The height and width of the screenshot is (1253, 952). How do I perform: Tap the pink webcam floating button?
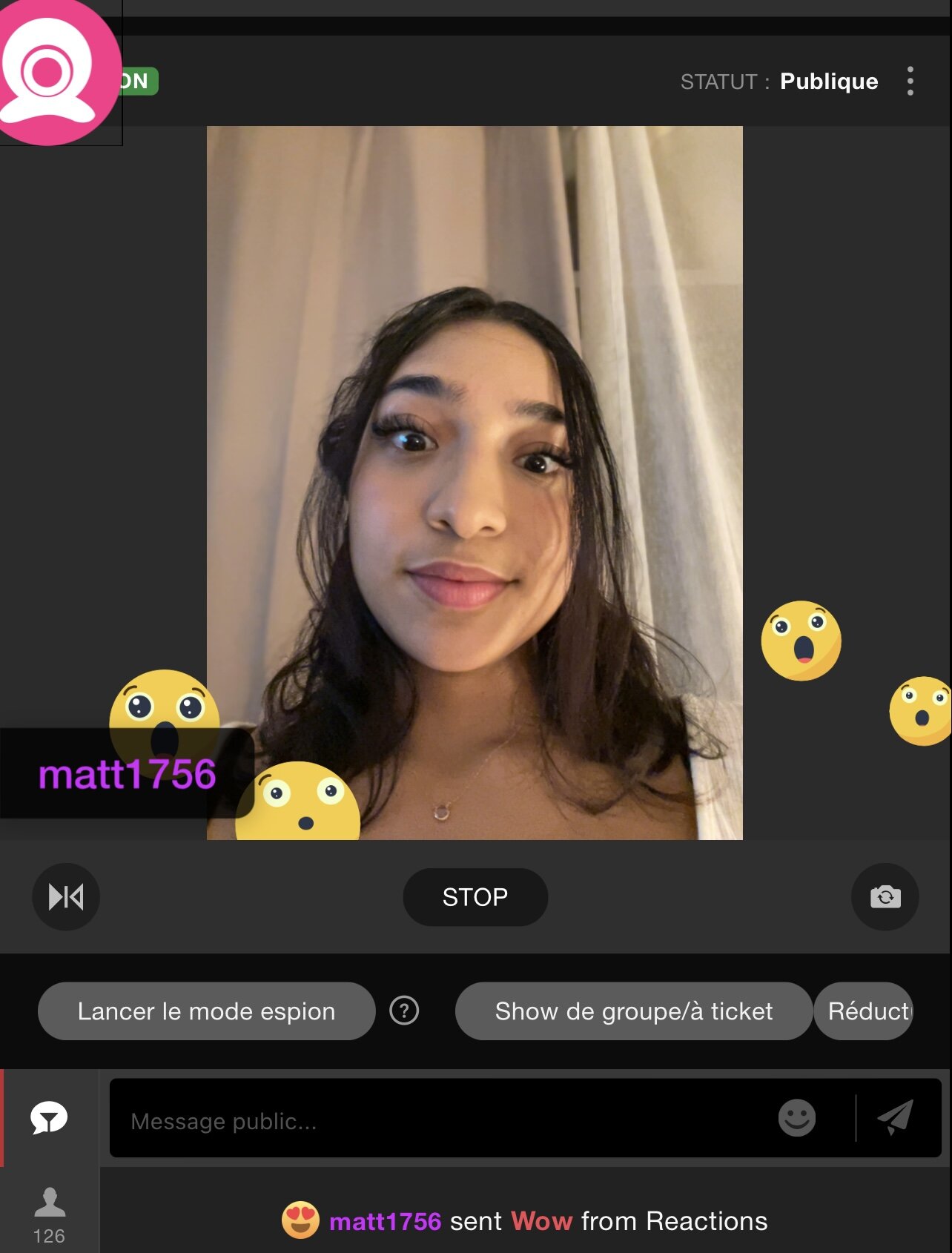pyautogui.click(x=52, y=72)
